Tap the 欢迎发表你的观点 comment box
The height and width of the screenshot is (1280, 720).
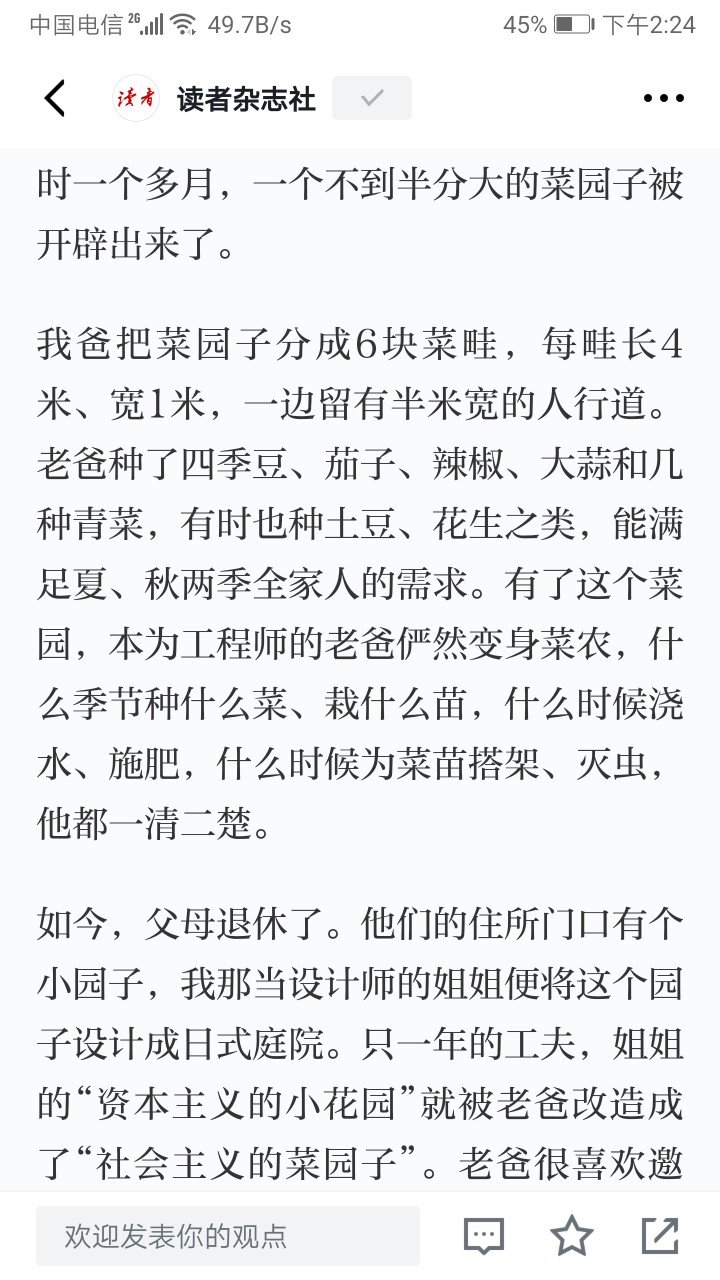[228, 1236]
